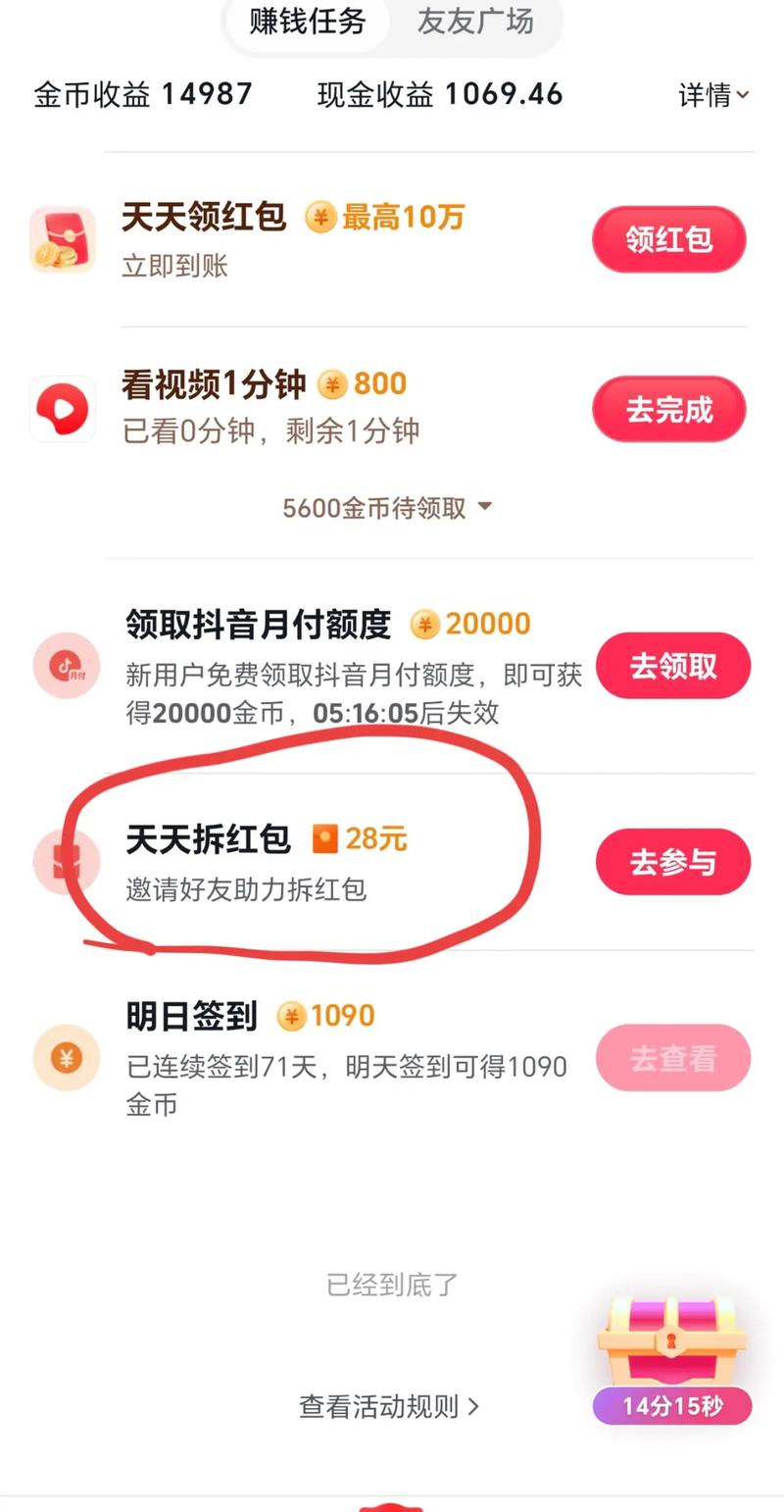This screenshot has width=784, height=1512.
Task: Click the 14分15秒 countdown timer badge
Action: 670,1406
